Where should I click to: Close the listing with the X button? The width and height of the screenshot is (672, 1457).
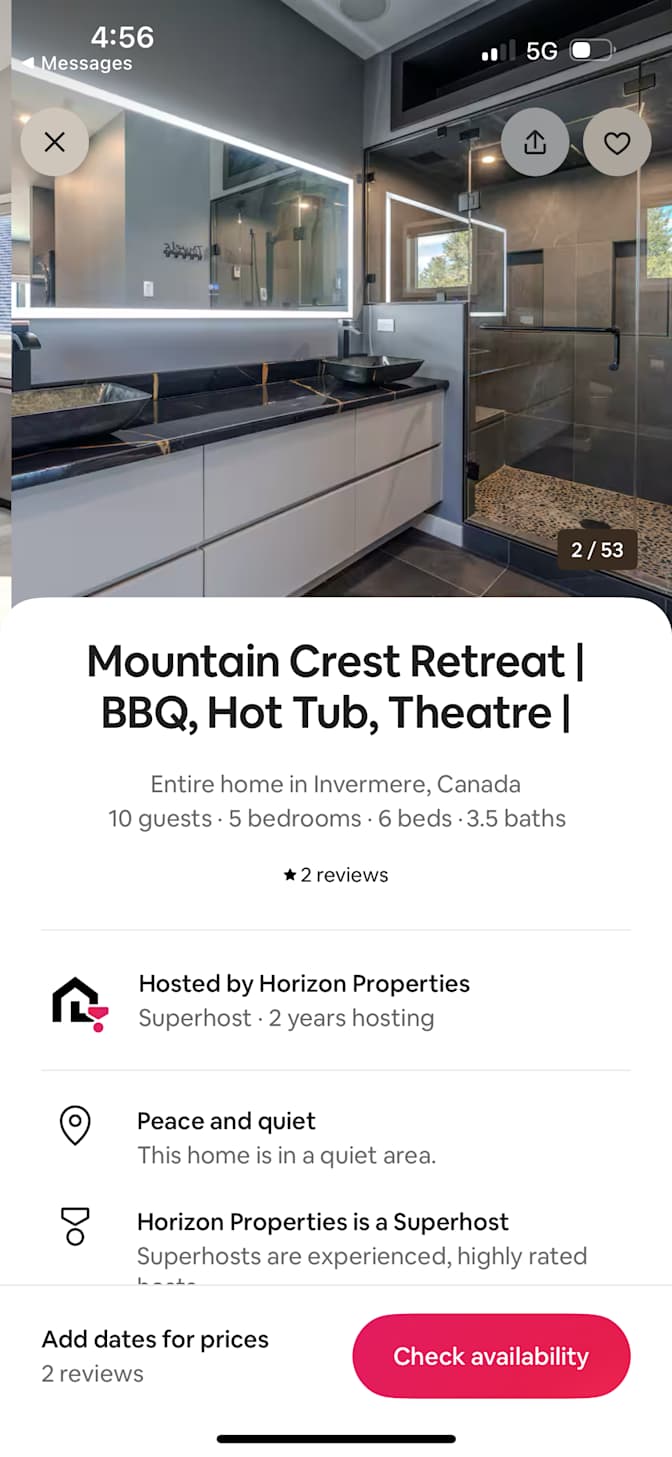tap(54, 142)
